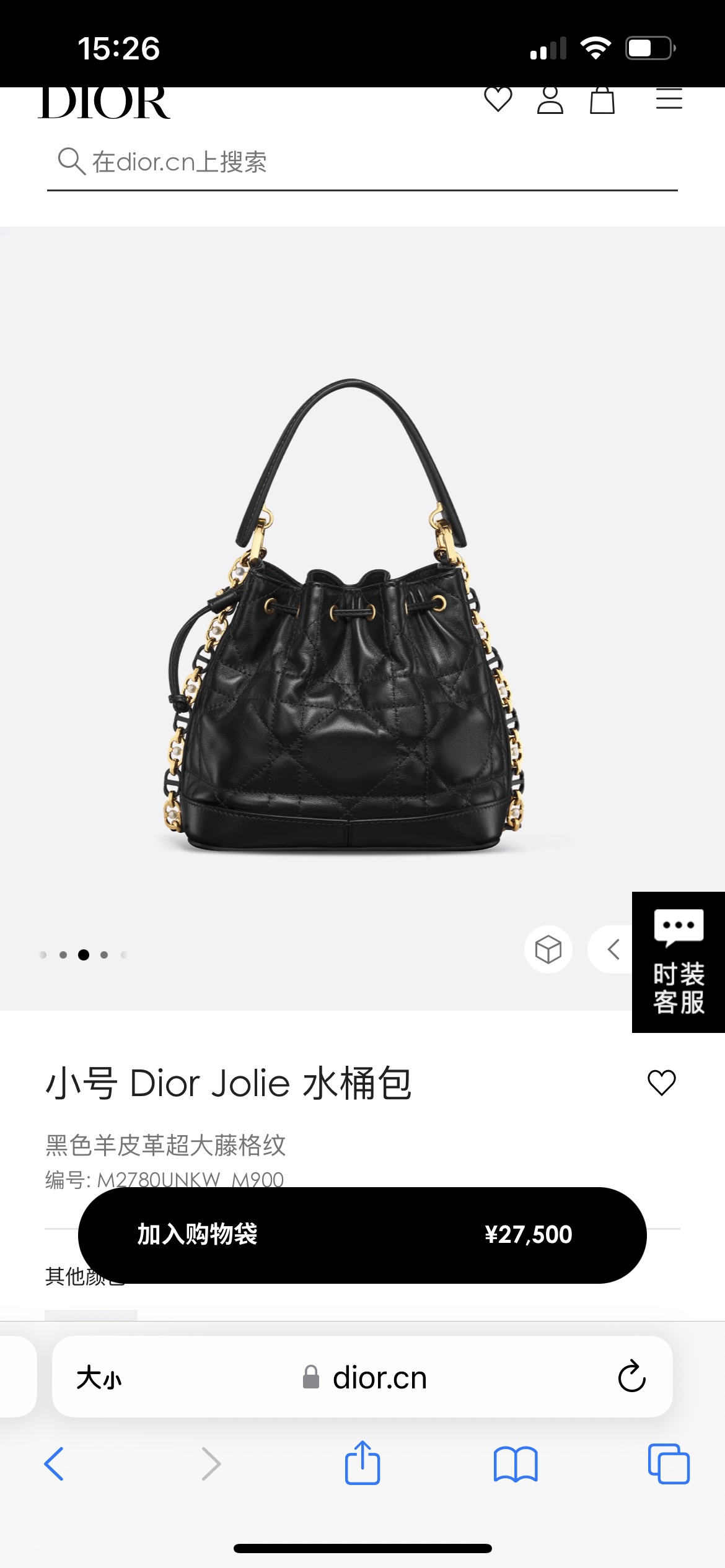
Task: Open the shopping bag
Action: point(602,100)
